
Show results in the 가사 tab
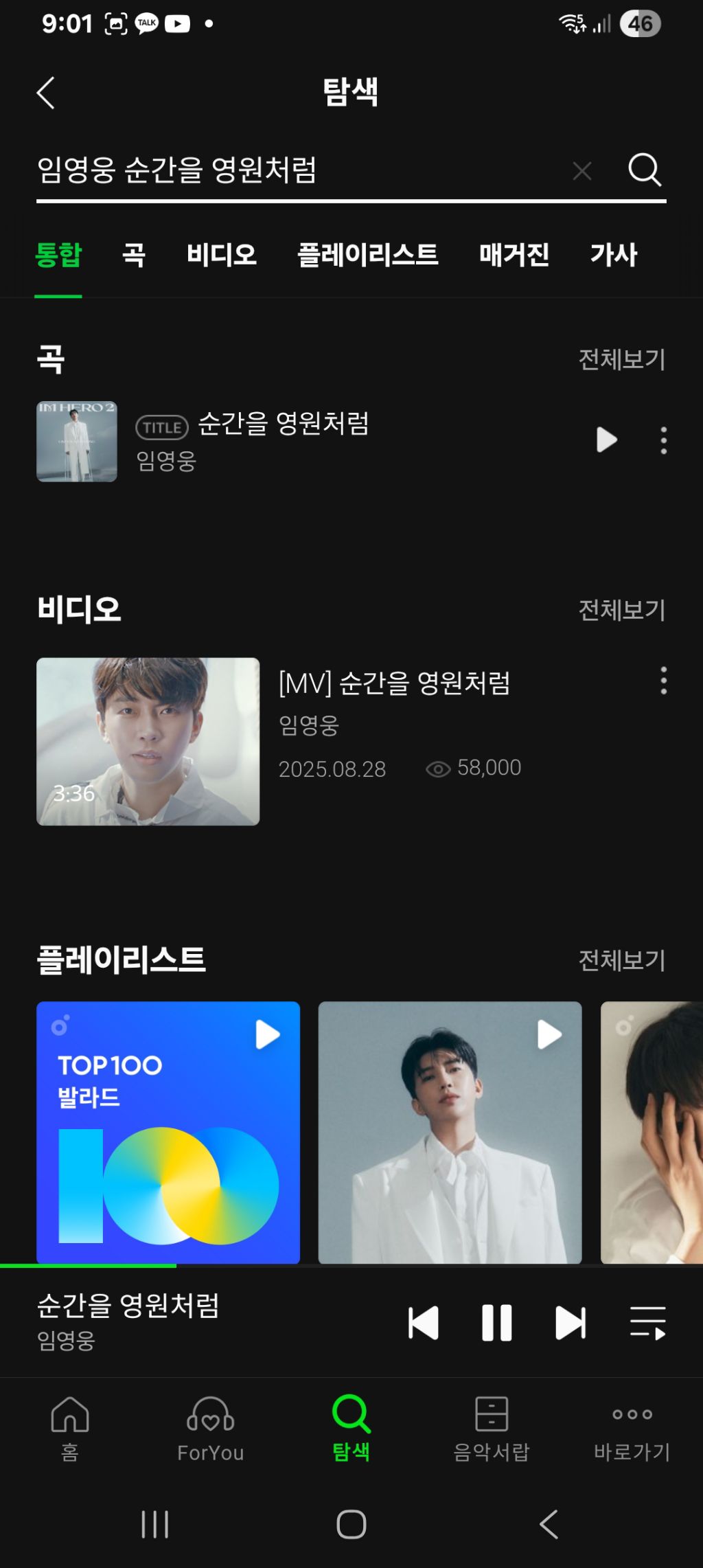coord(614,255)
